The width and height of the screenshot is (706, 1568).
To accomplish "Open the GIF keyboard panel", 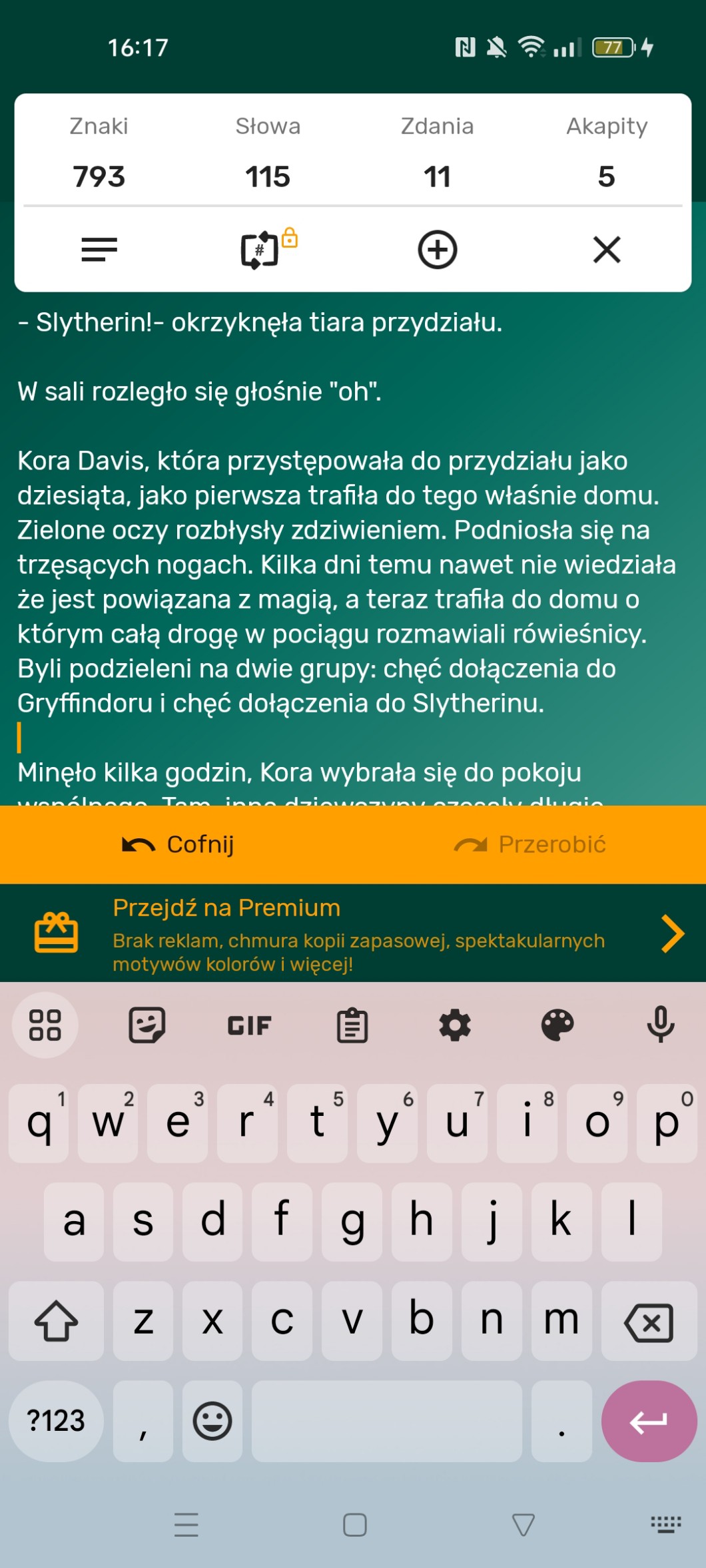I will click(x=250, y=1025).
